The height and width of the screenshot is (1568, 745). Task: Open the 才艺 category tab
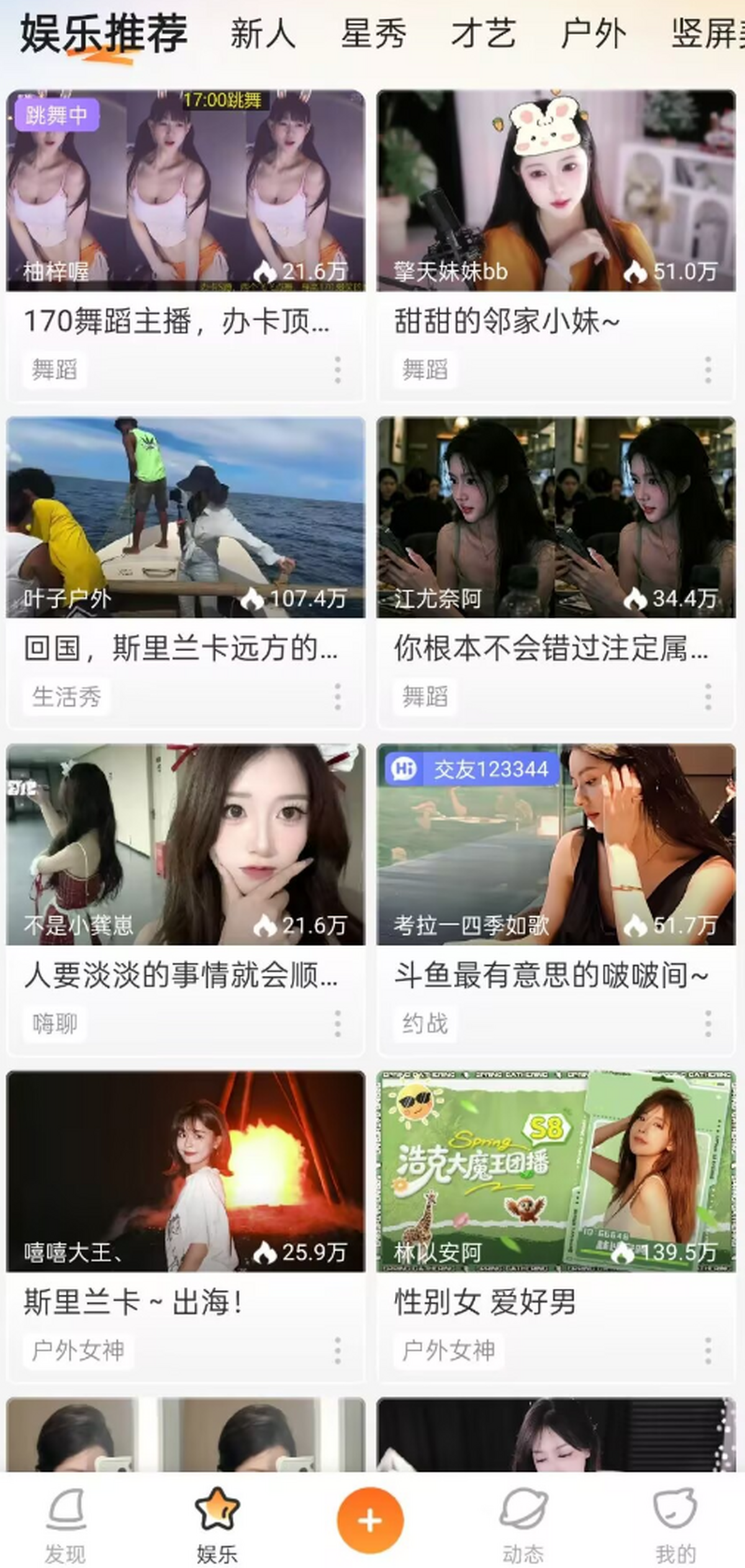point(483,34)
